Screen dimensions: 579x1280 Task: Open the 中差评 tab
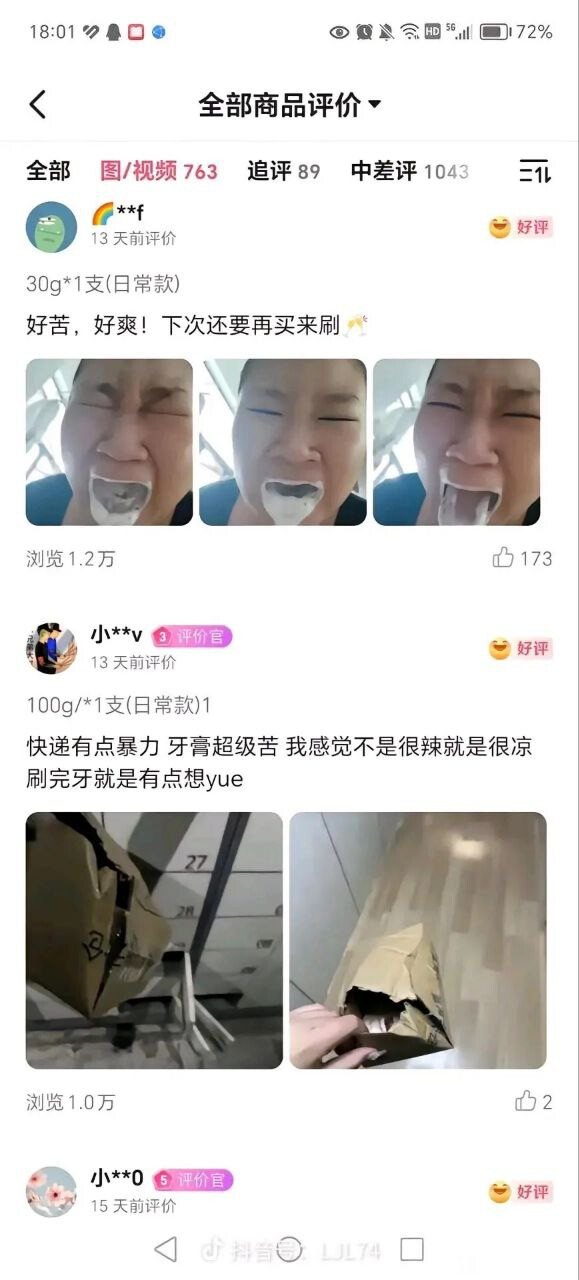coord(409,171)
